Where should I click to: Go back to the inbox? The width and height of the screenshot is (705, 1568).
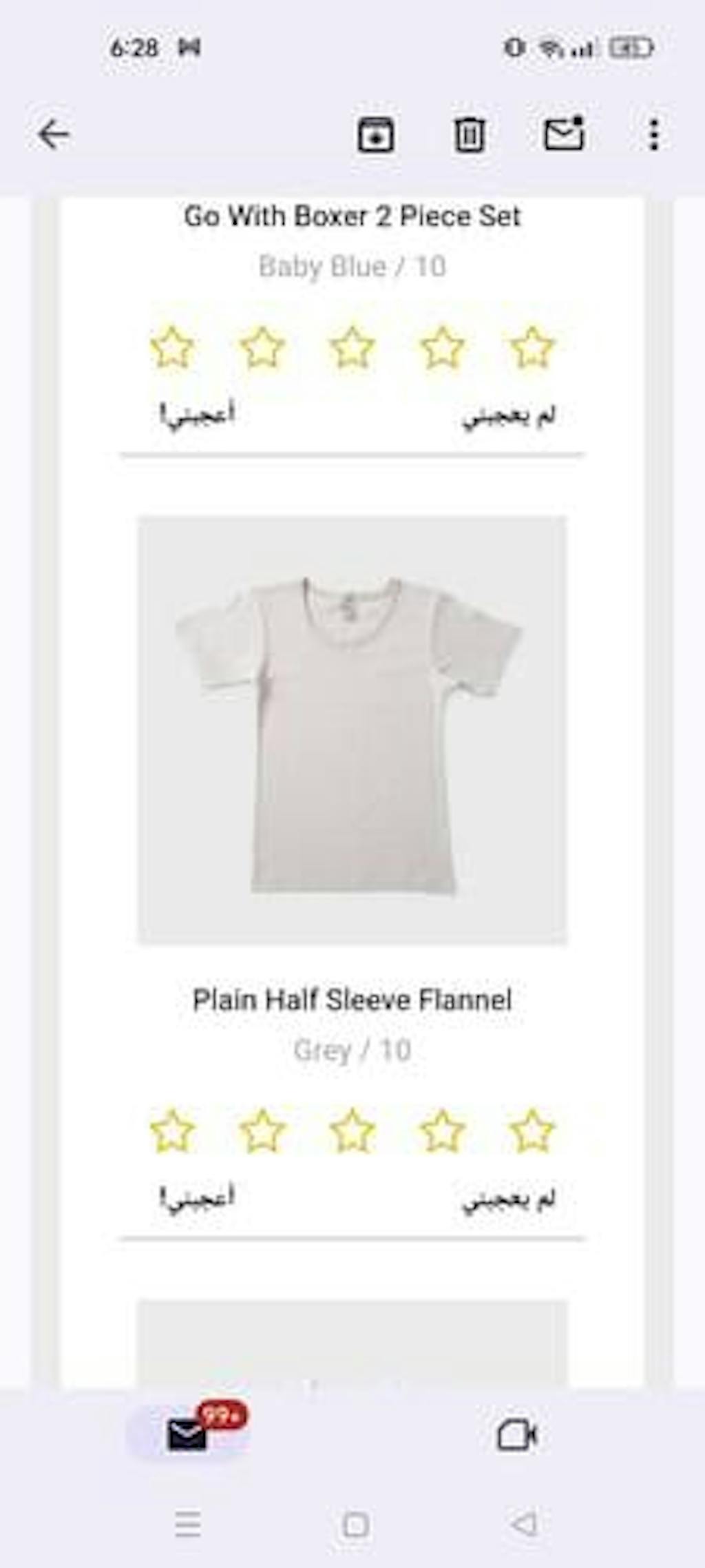(x=54, y=134)
